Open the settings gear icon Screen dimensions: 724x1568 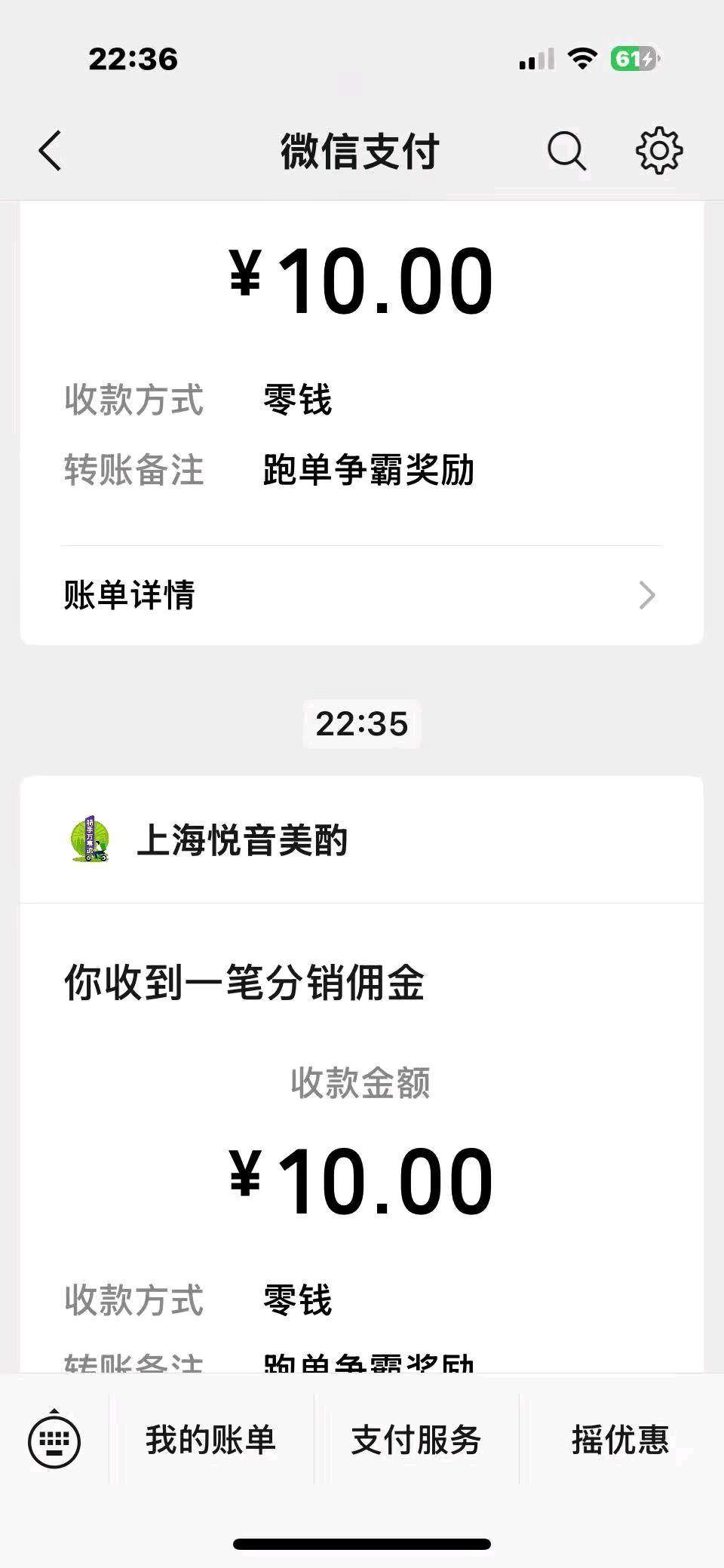(659, 151)
